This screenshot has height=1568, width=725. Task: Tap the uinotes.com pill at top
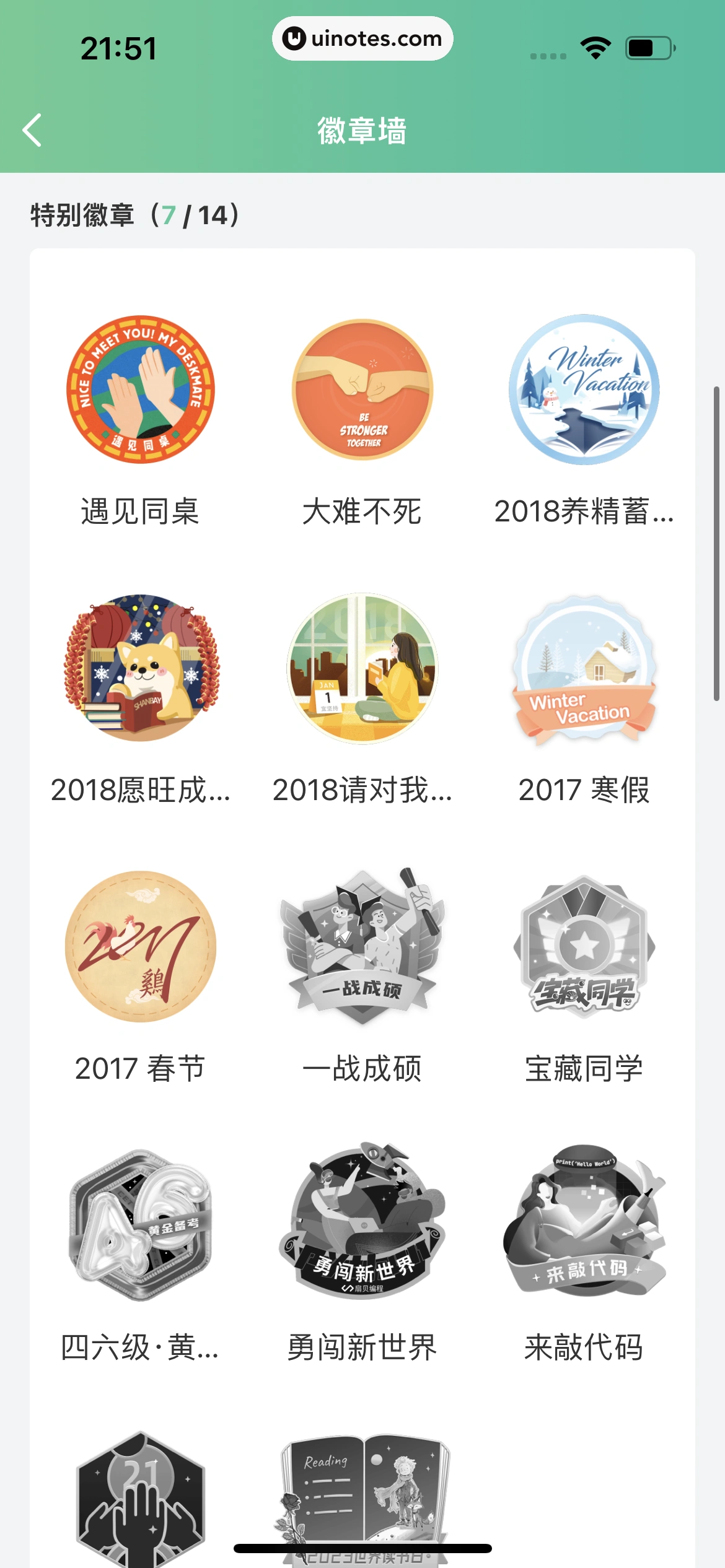(x=362, y=38)
